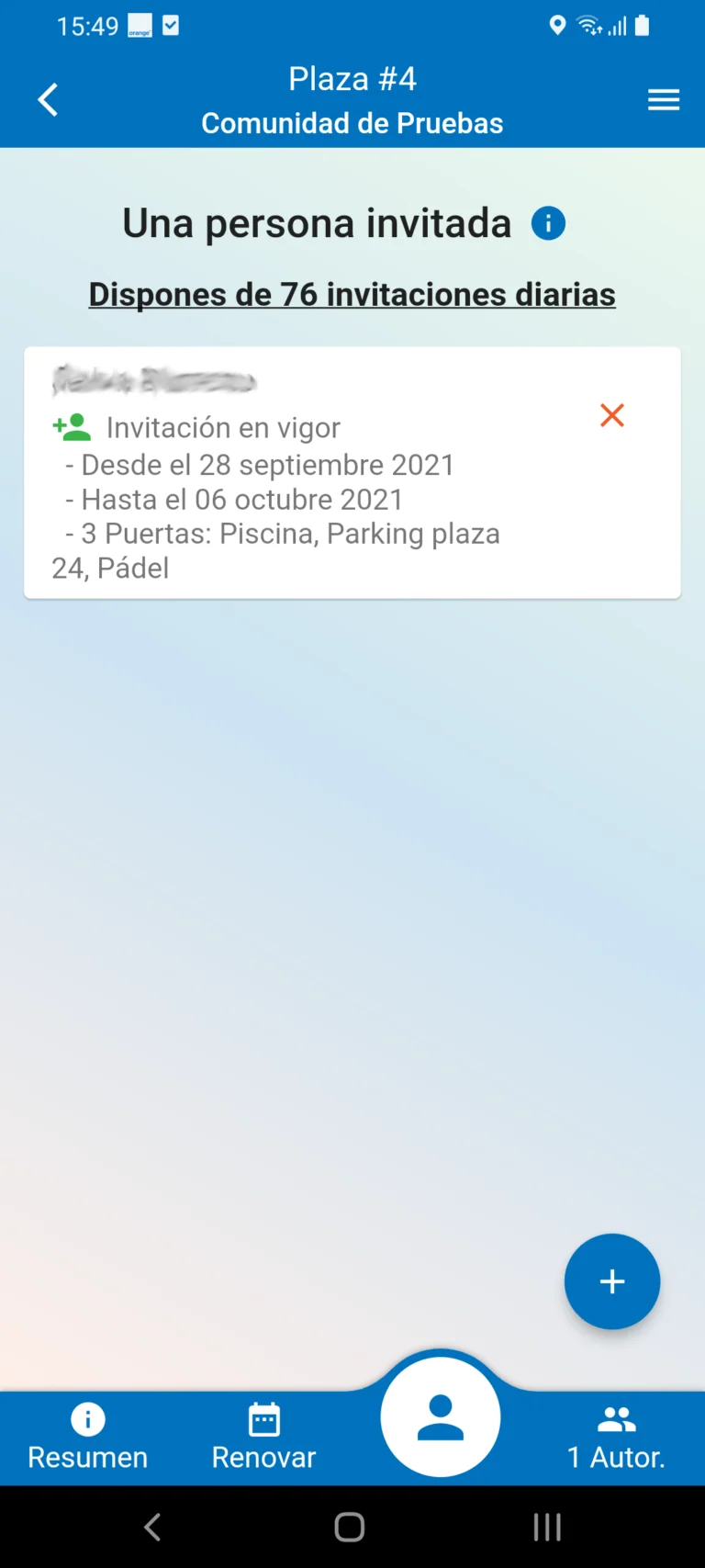The height and width of the screenshot is (1568, 705).
Task: Open the Renovar tab
Action: point(263,1437)
